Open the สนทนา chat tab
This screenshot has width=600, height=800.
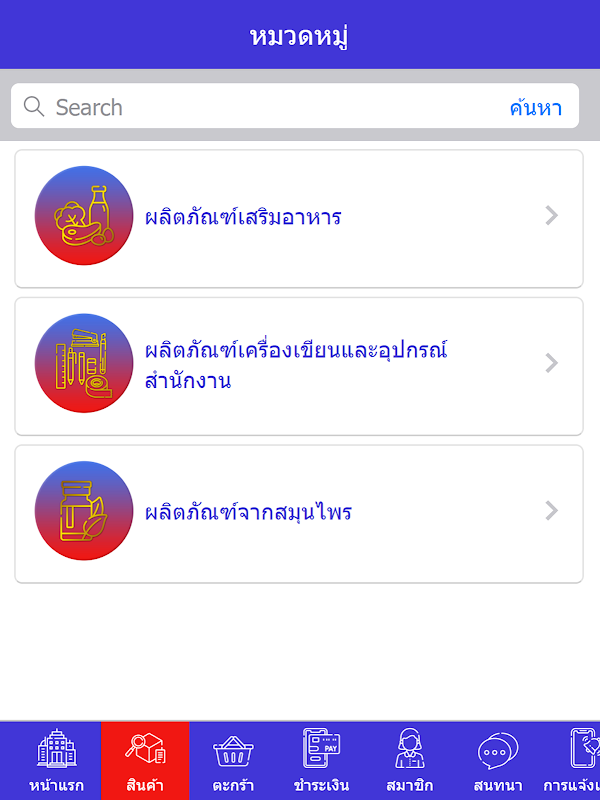pos(498,761)
